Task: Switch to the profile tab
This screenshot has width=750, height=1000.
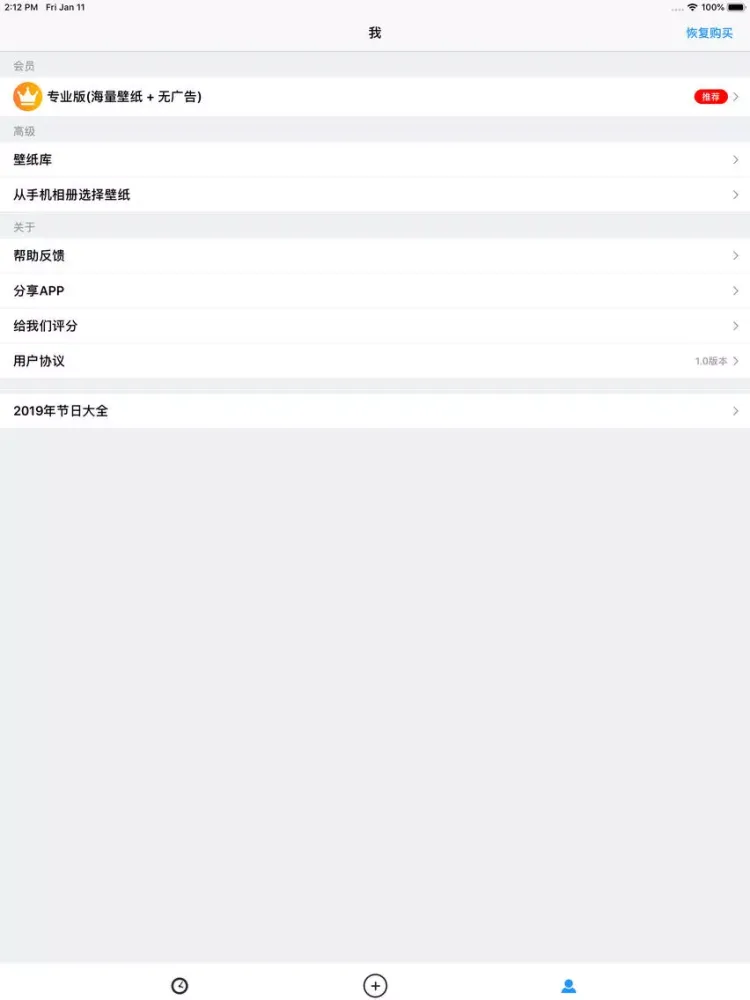Action: point(569,986)
